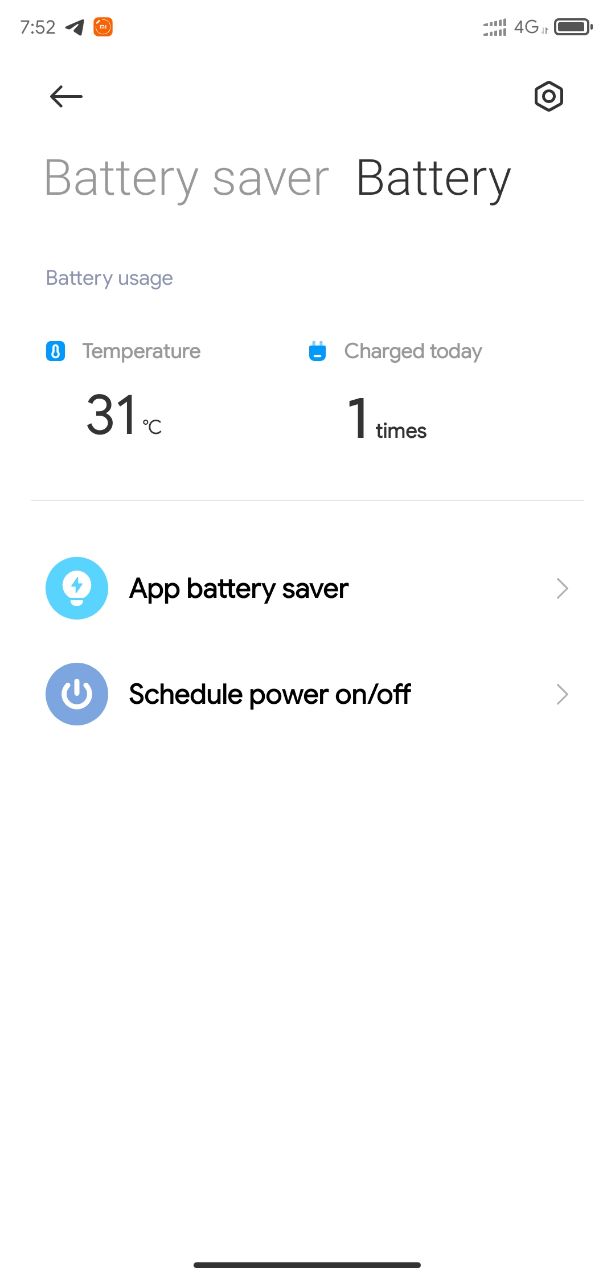Open battery settings gear icon
The height and width of the screenshot is (1280, 615).
(x=548, y=97)
